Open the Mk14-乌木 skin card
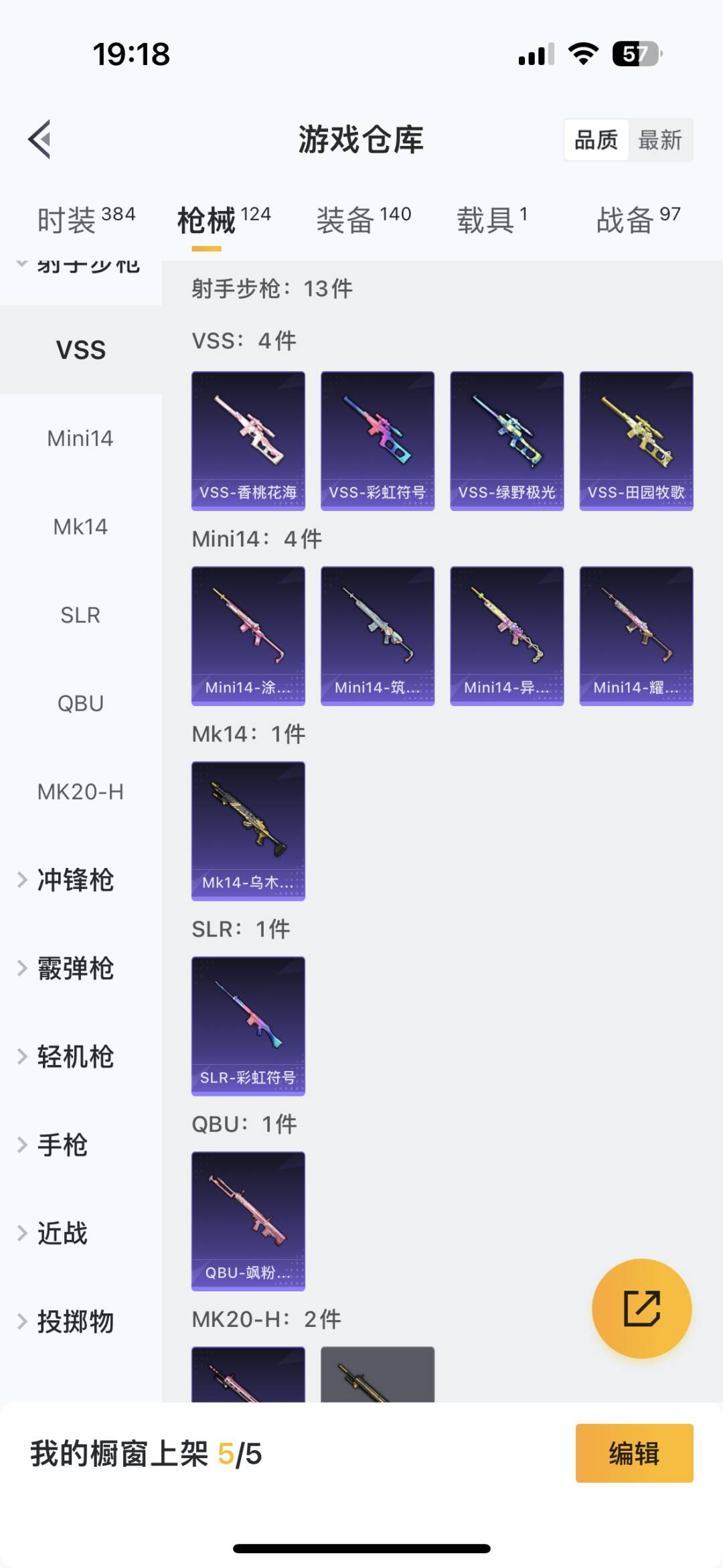 (248, 831)
